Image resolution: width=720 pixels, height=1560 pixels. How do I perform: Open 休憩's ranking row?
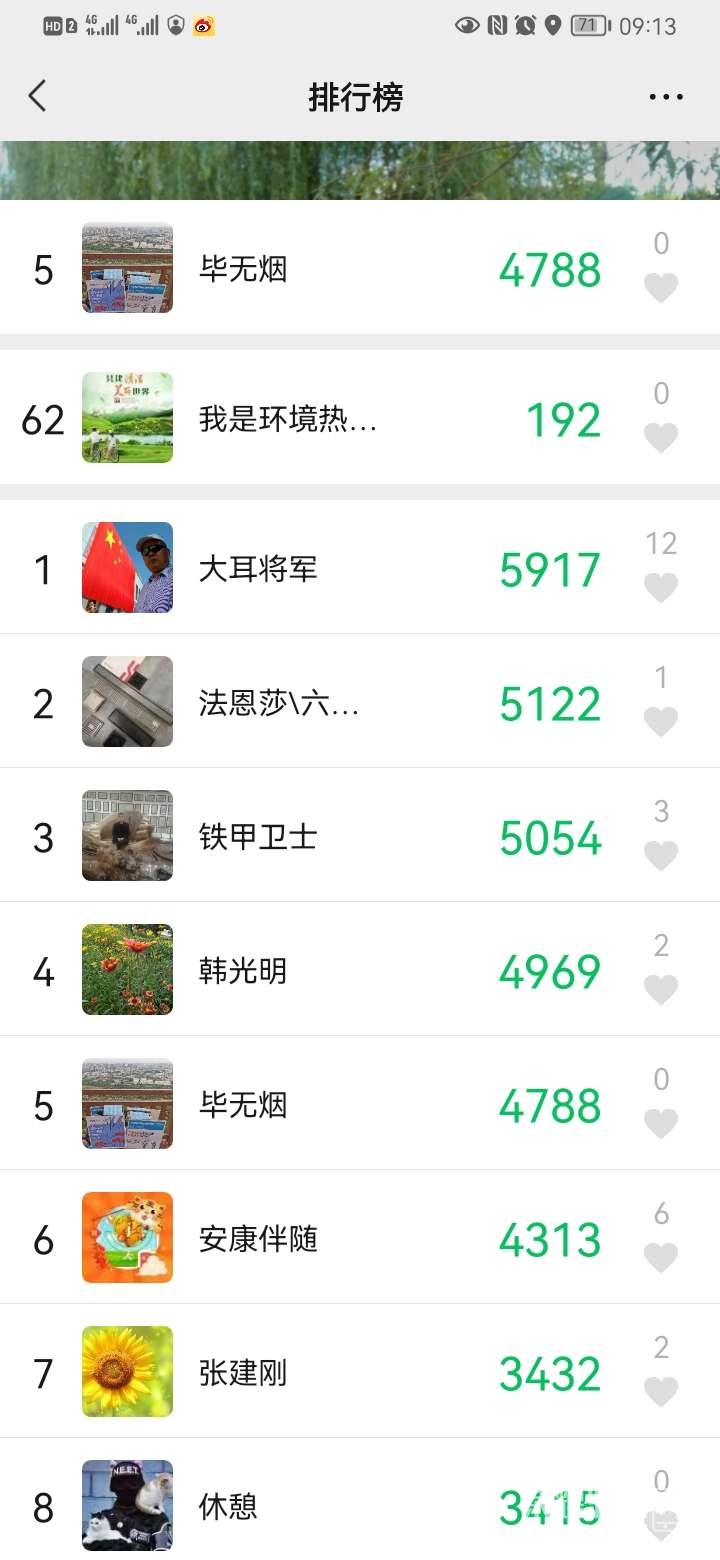[x=300, y=1505]
